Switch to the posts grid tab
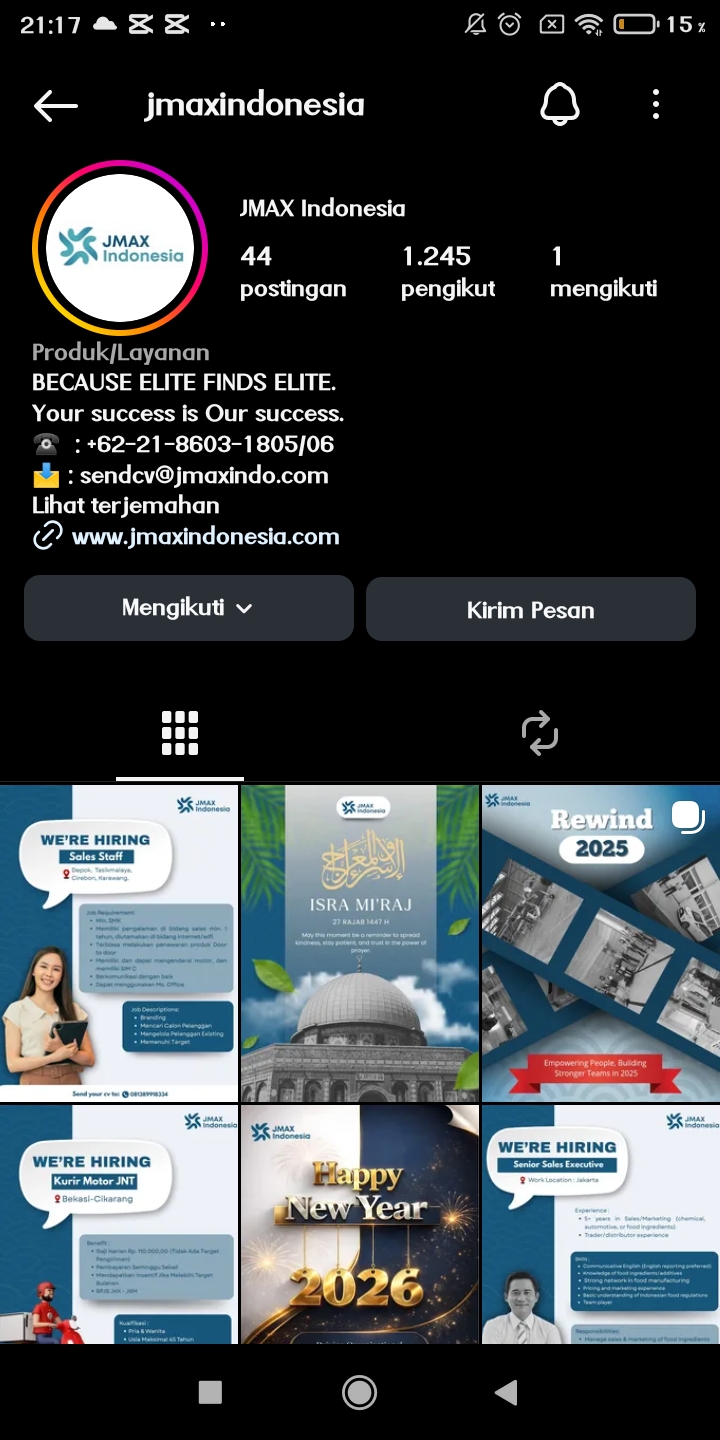The width and height of the screenshot is (720, 1440). [x=180, y=734]
